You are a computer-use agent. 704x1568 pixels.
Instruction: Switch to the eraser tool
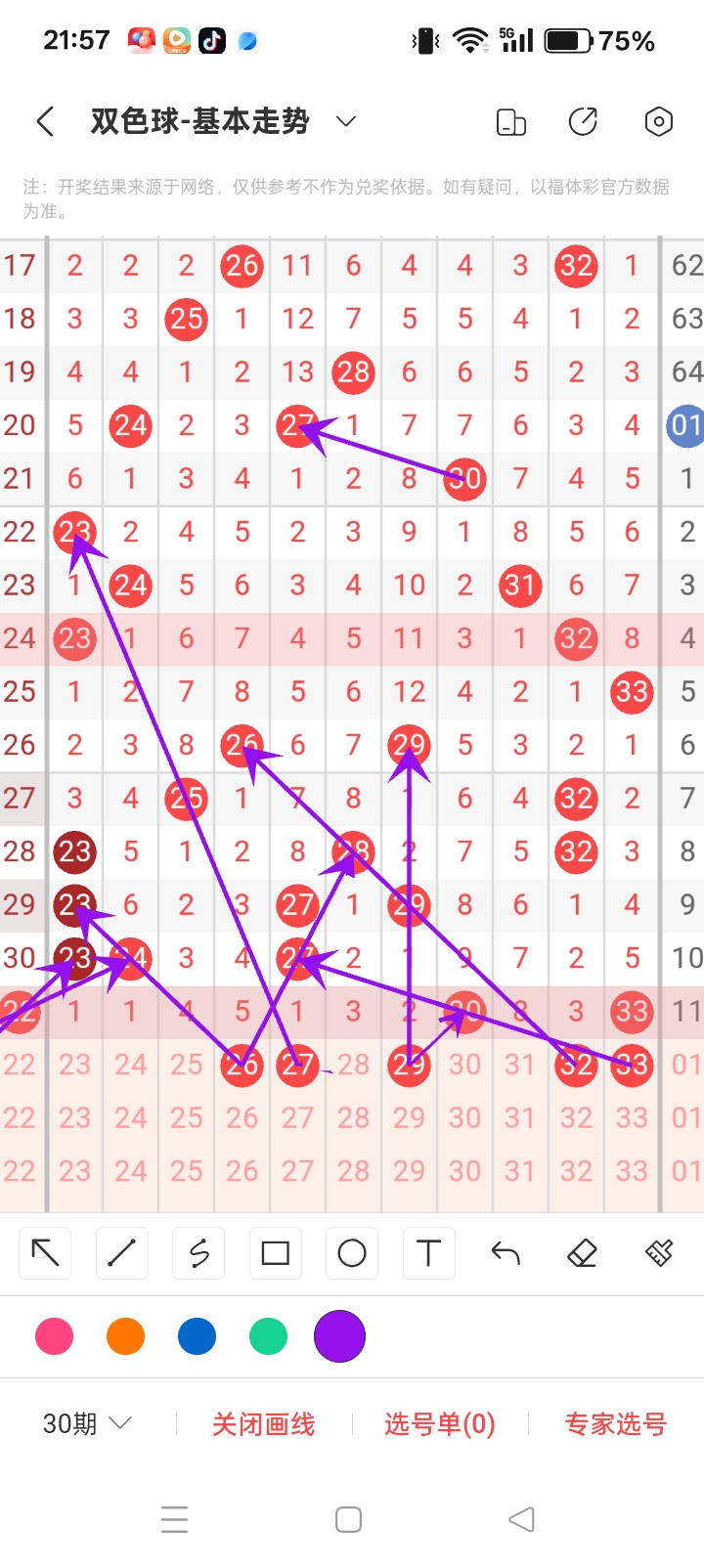[582, 1252]
